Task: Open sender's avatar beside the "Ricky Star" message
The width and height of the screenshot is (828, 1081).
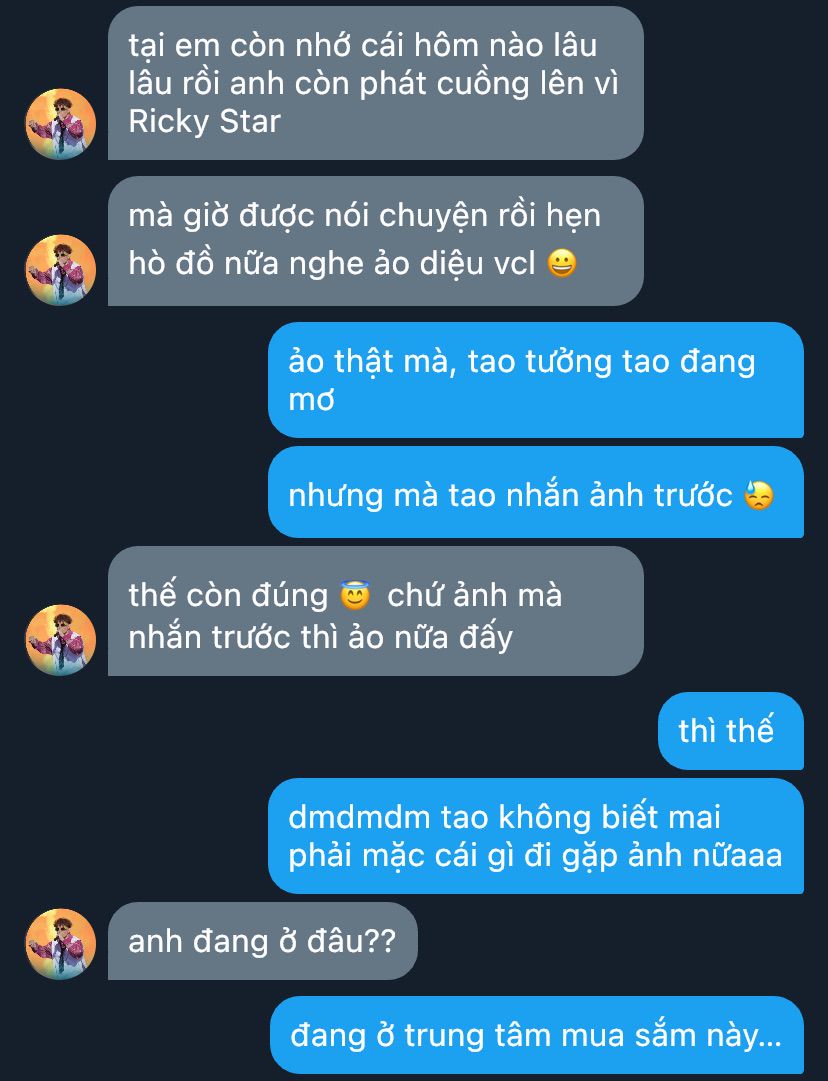Action: click(x=60, y=124)
